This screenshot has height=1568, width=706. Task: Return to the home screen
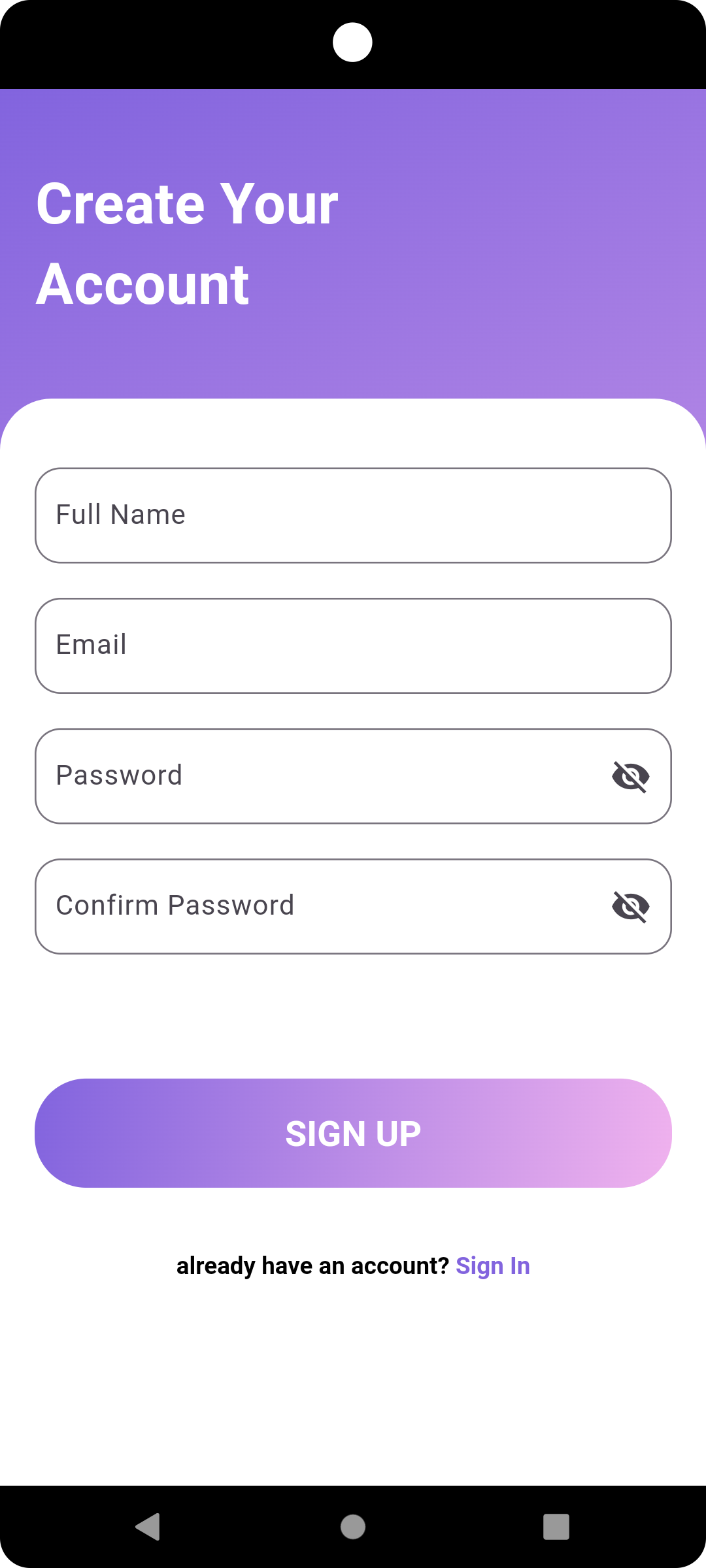pos(353,1527)
